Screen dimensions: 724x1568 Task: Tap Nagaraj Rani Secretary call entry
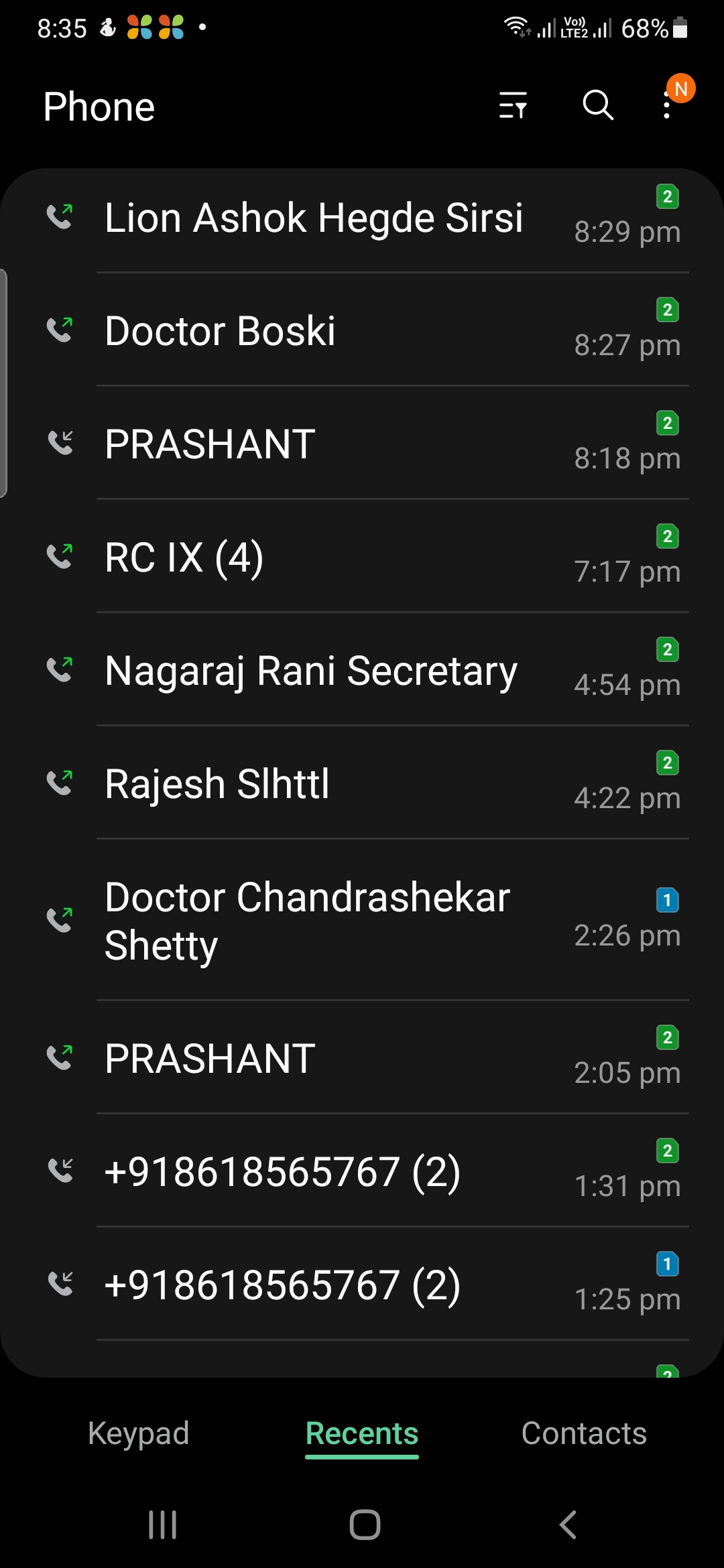click(311, 671)
